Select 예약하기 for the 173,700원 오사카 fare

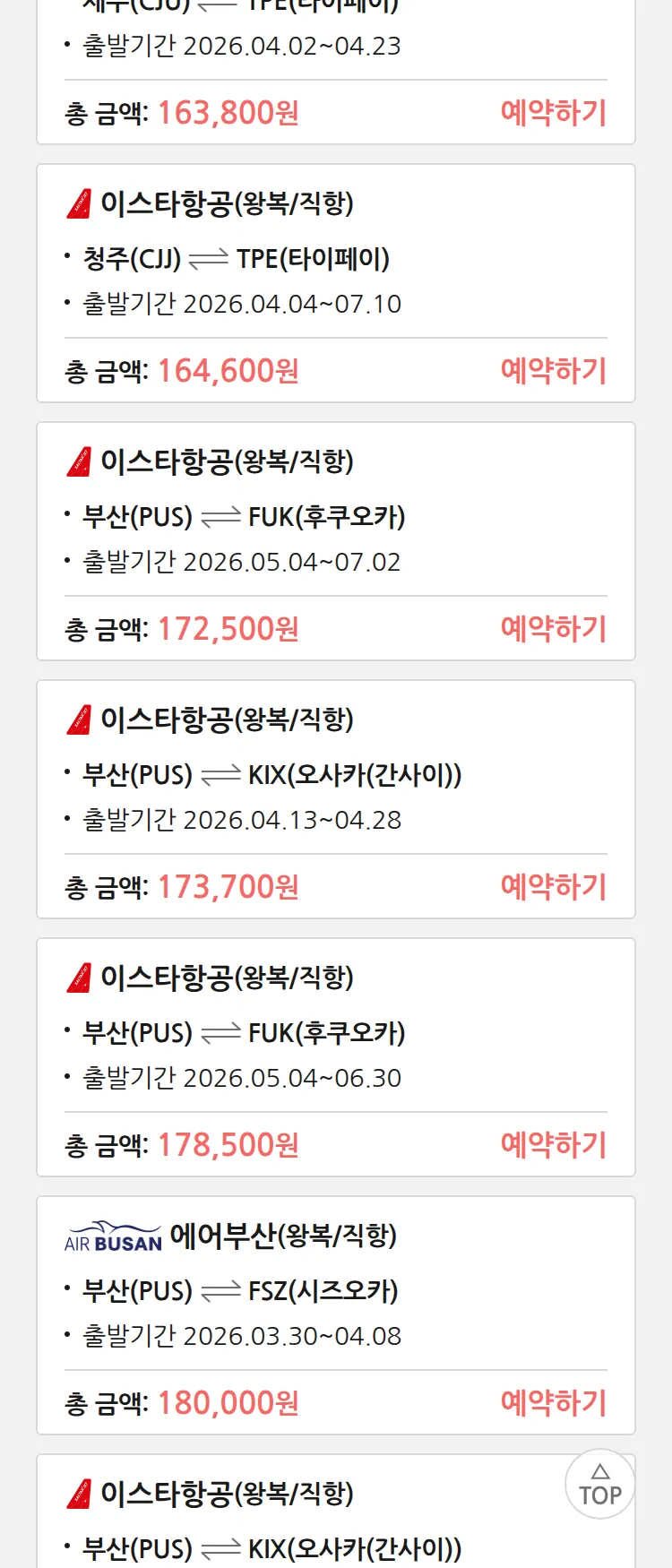553,887
